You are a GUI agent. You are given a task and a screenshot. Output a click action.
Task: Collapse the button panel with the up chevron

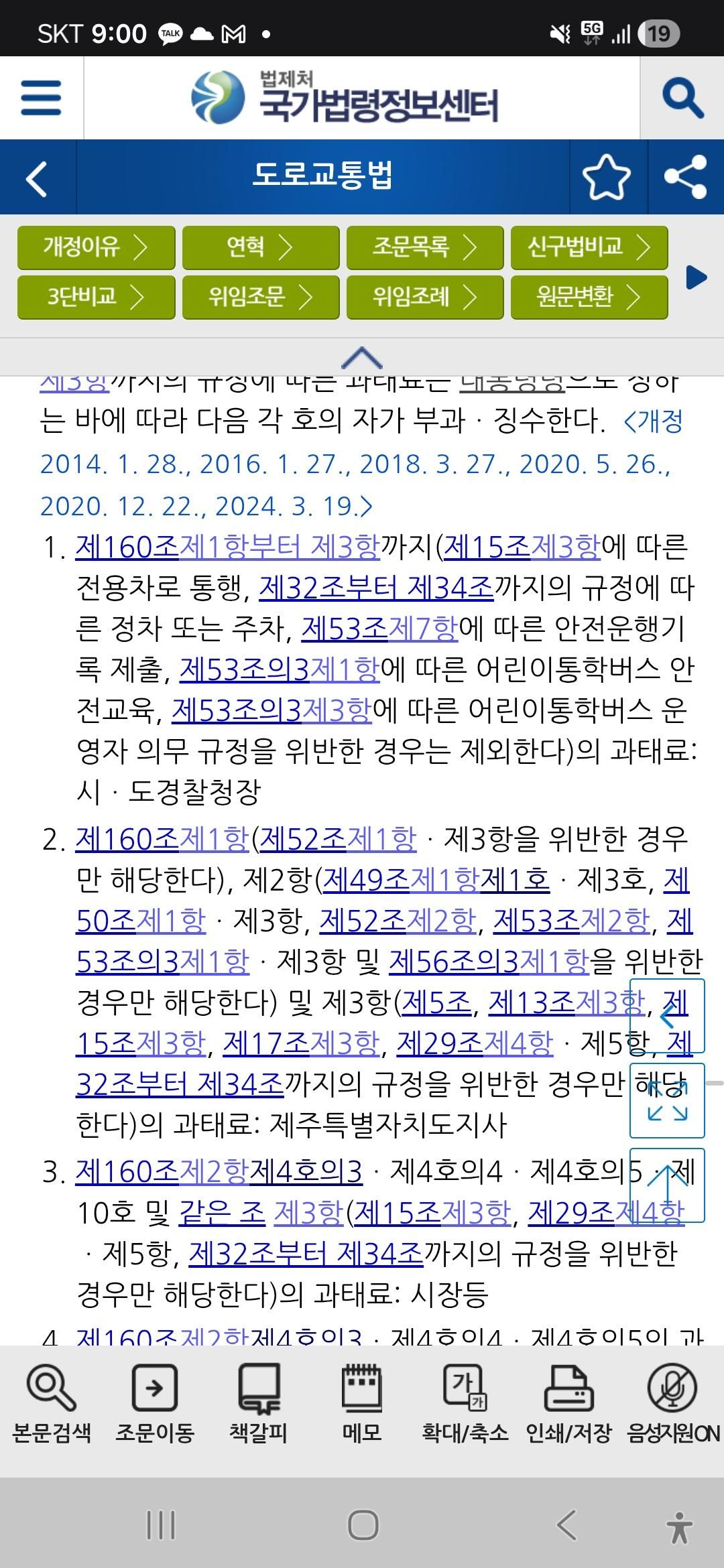[x=362, y=358]
